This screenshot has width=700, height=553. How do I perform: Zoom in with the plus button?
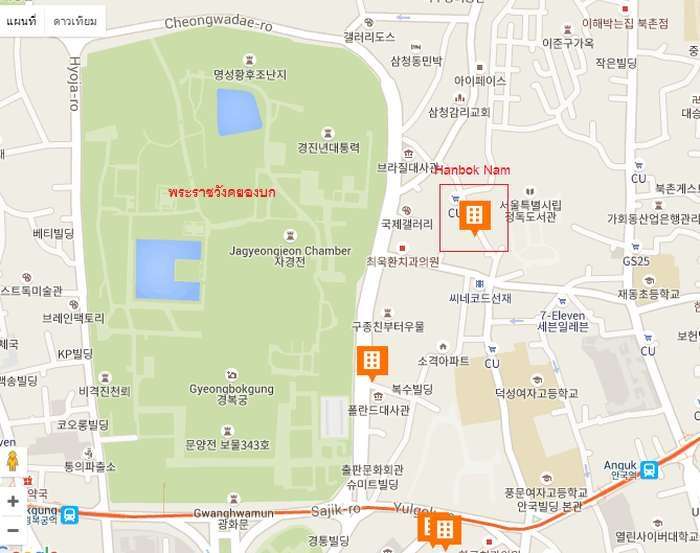(12, 501)
